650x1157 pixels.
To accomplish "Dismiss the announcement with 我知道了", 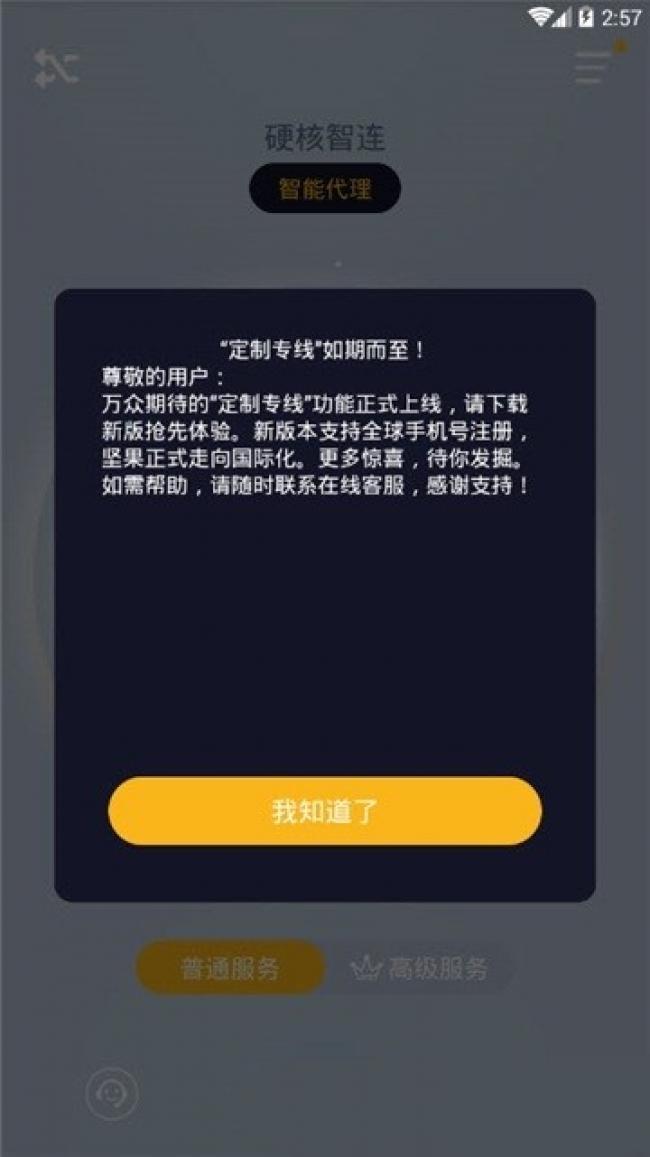I will point(325,811).
